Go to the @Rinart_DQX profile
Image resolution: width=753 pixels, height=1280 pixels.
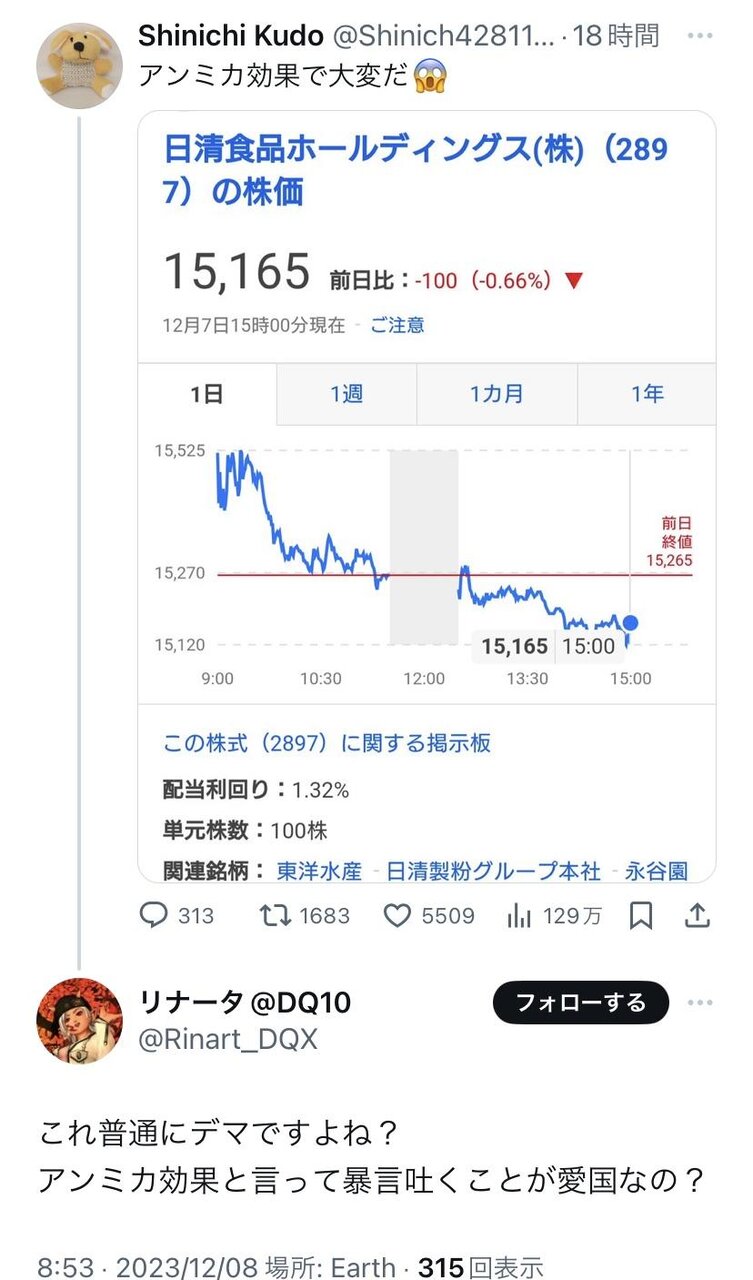(x=230, y=1040)
